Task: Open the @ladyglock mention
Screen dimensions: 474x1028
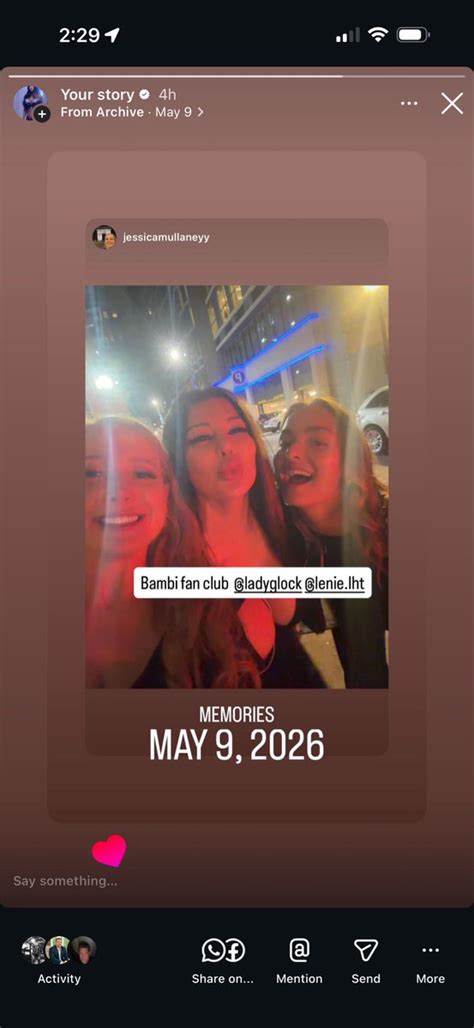Action: 267,582
